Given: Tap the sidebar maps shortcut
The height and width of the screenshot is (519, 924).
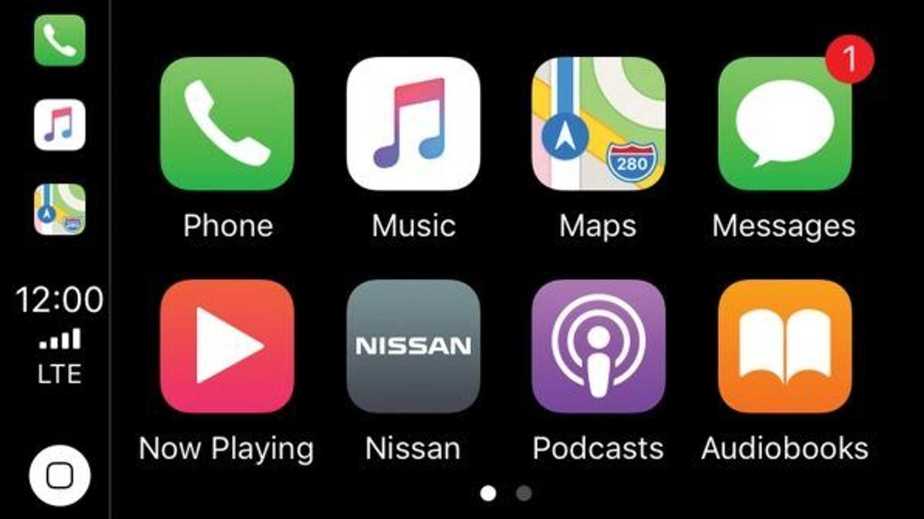Looking at the screenshot, I should point(59,210).
